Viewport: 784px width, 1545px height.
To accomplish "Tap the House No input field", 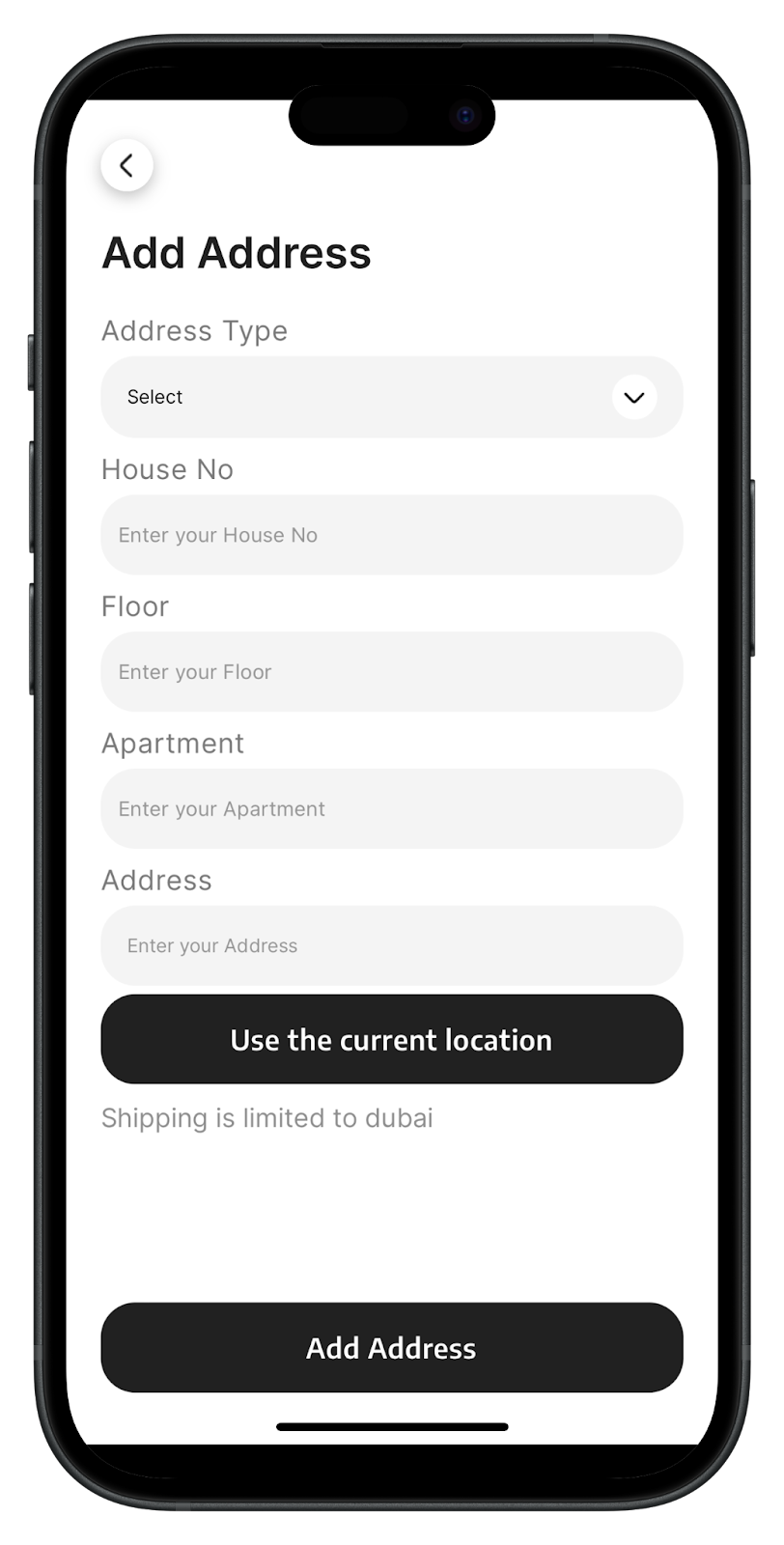I will point(392,535).
